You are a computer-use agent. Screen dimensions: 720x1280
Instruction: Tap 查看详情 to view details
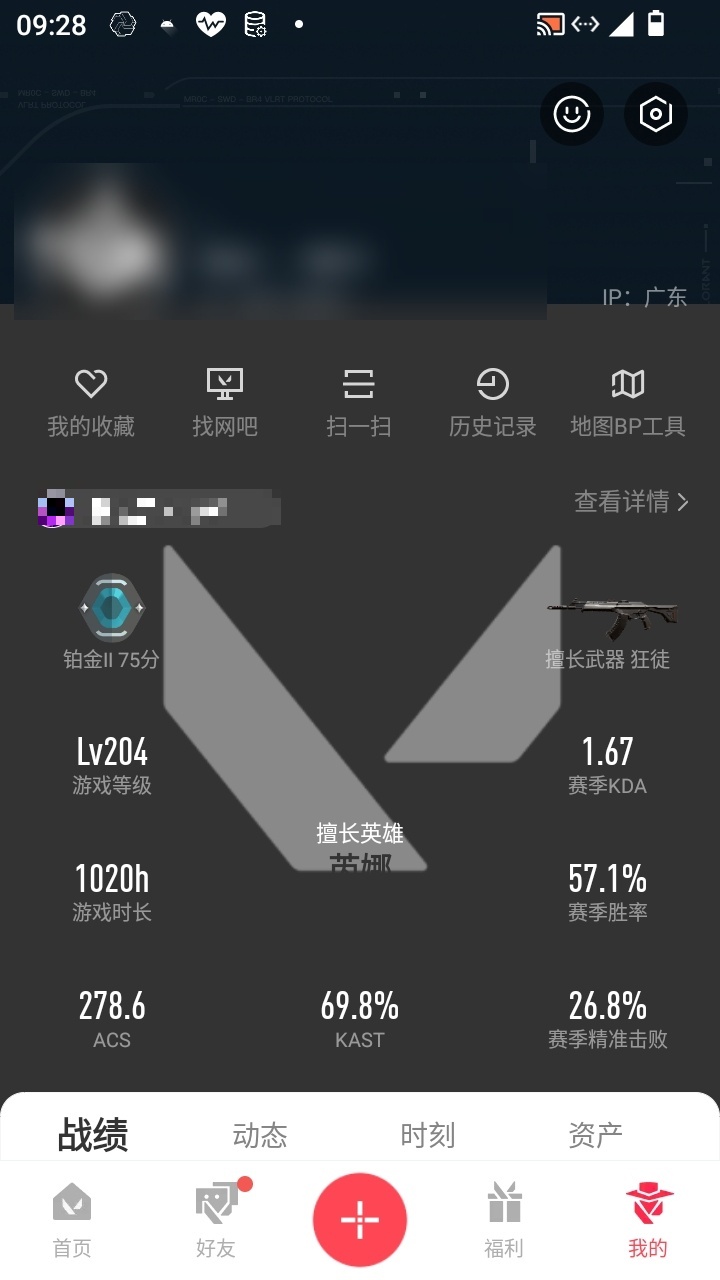point(631,501)
